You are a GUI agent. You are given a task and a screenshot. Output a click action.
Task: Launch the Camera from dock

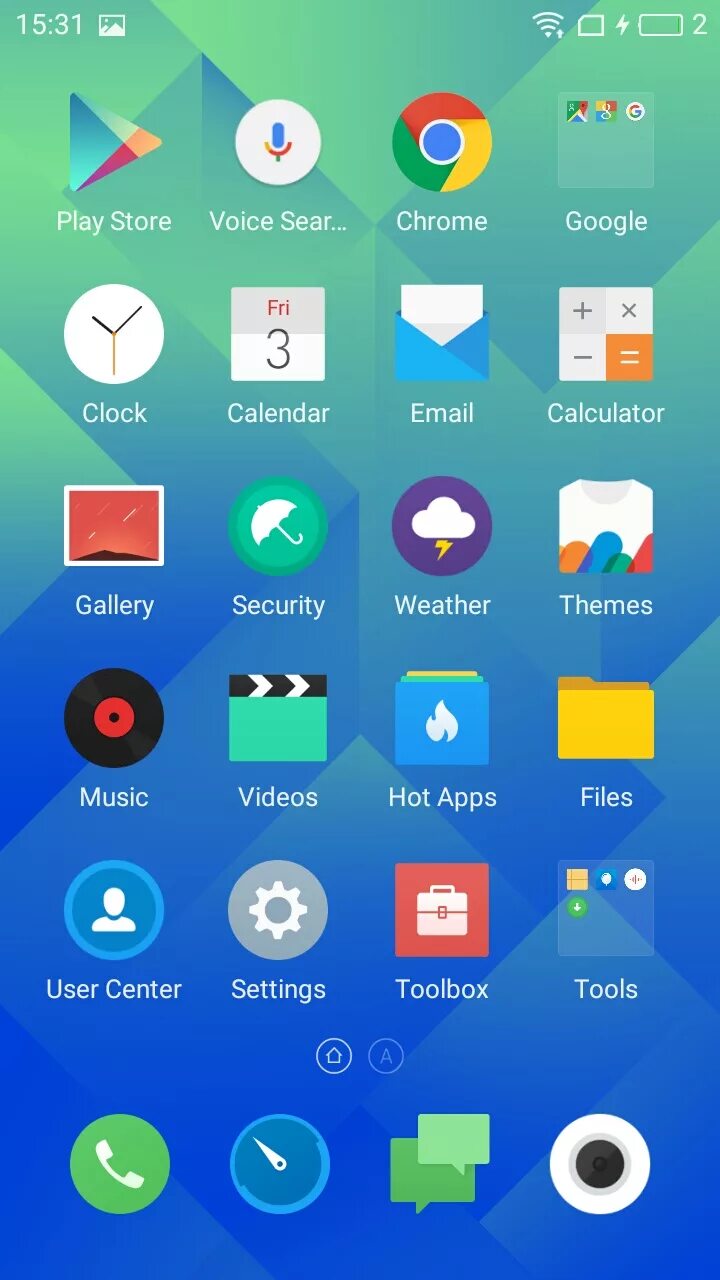click(600, 1164)
